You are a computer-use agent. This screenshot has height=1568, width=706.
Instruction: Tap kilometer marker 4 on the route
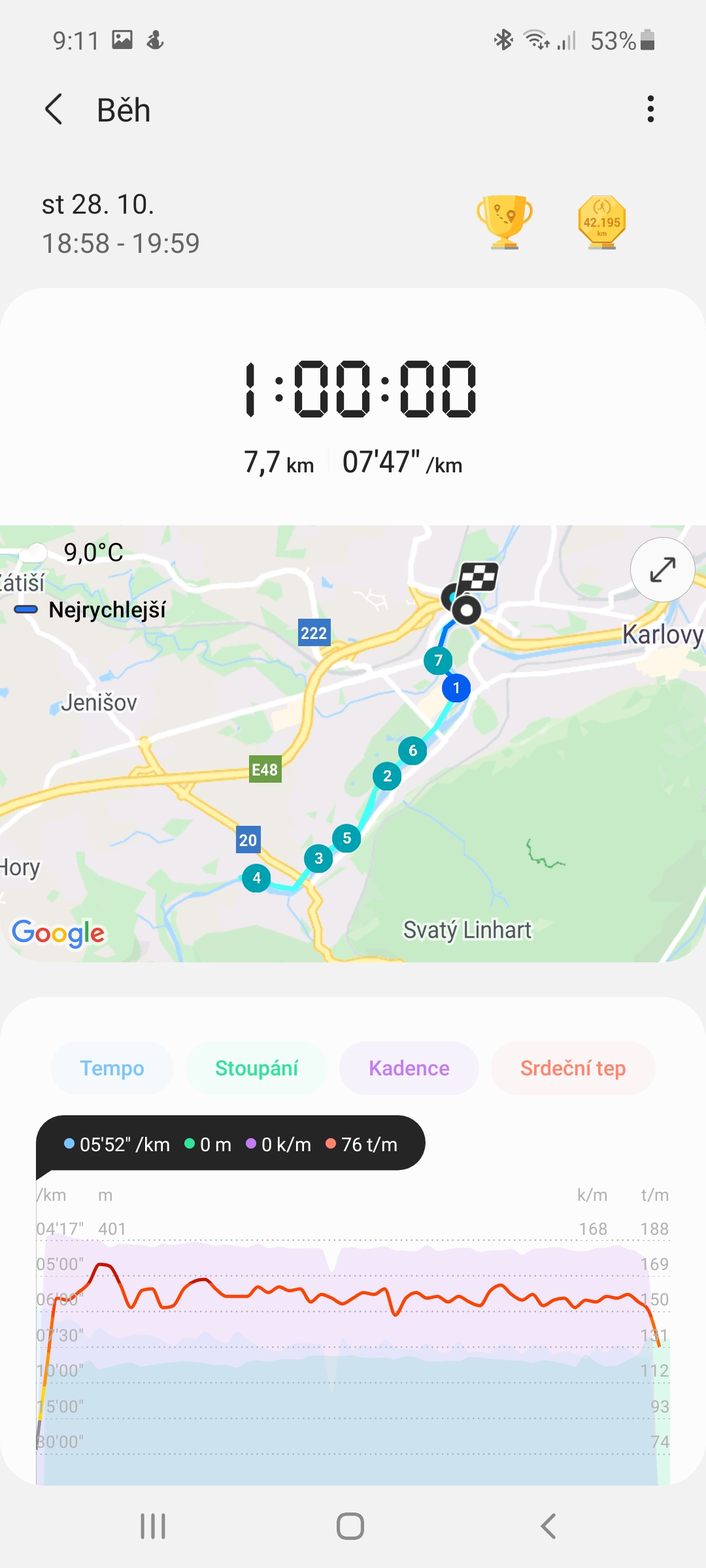[x=256, y=878]
